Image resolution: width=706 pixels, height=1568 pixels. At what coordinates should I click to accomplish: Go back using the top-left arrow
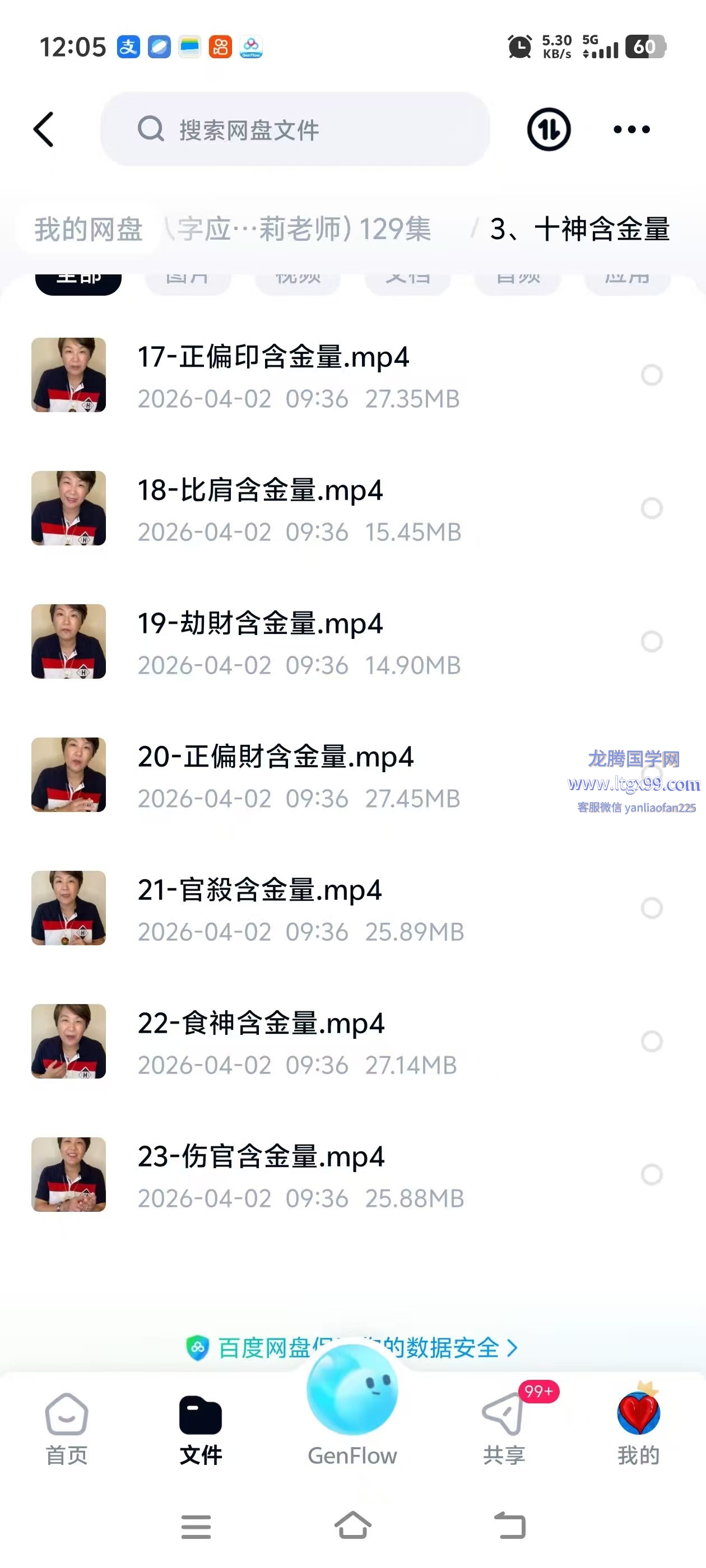(44, 130)
